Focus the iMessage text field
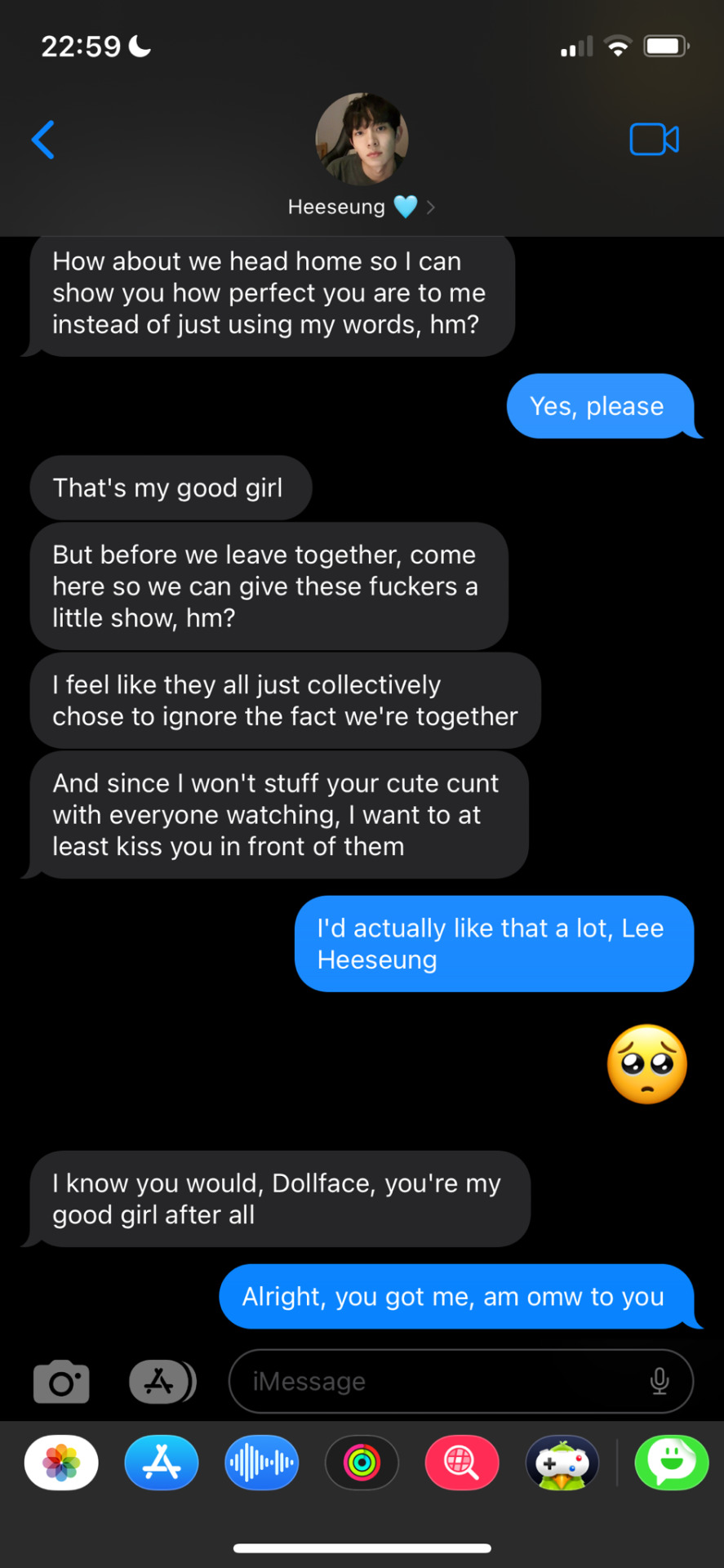The width and height of the screenshot is (724, 1568). [x=441, y=1381]
